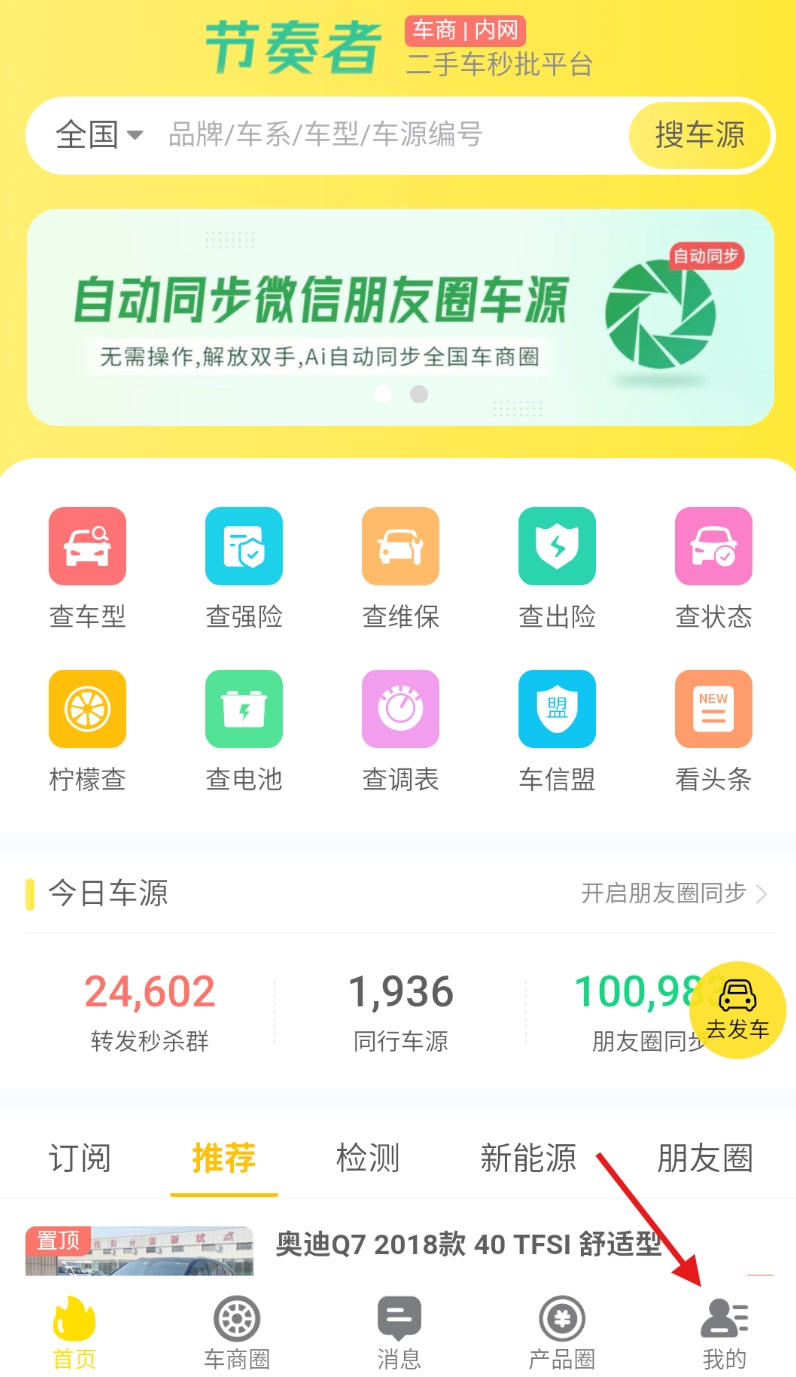Open the 自动同步微信朋友圈车源 banner
The height and width of the screenshot is (1377, 796).
pyautogui.click(x=400, y=317)
